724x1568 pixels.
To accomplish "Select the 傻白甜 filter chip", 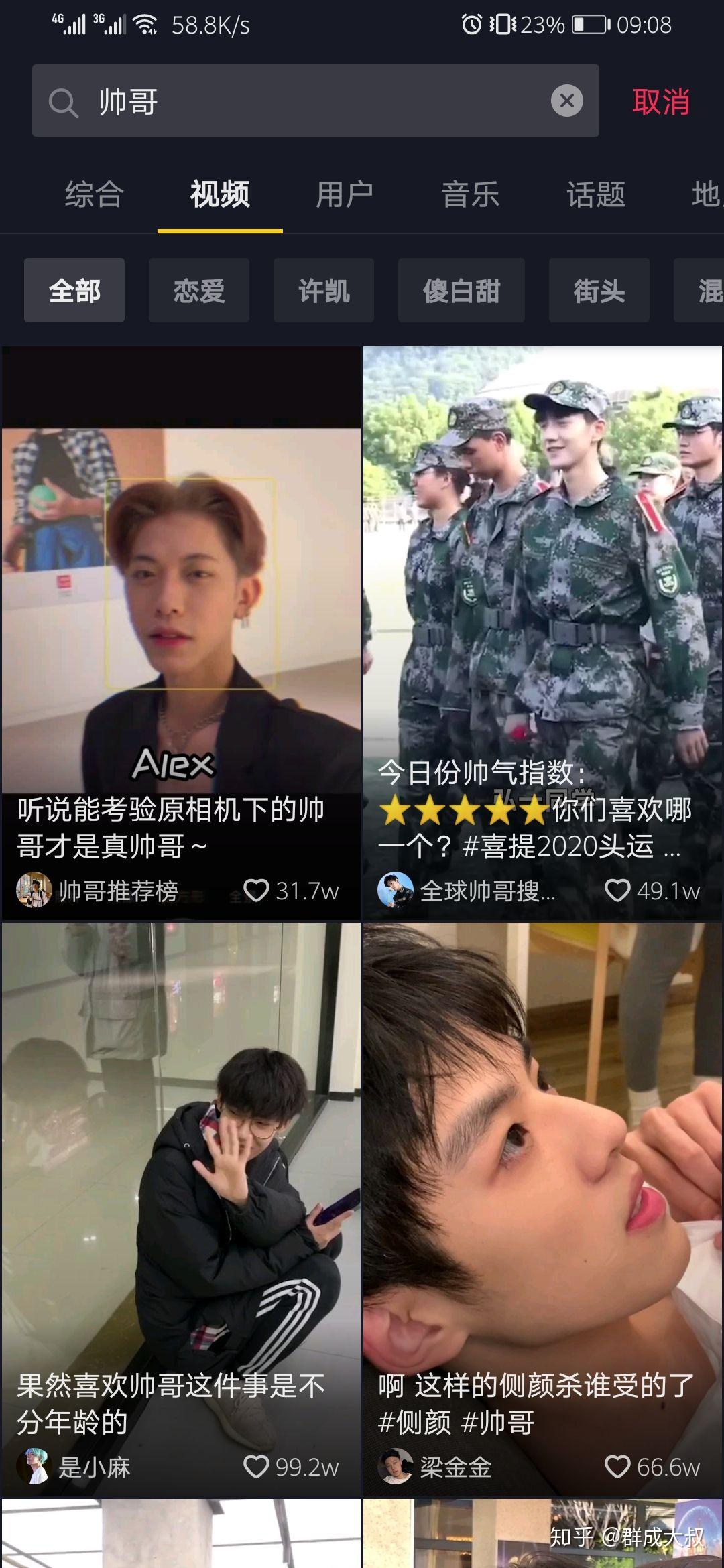I will (461, 291).
